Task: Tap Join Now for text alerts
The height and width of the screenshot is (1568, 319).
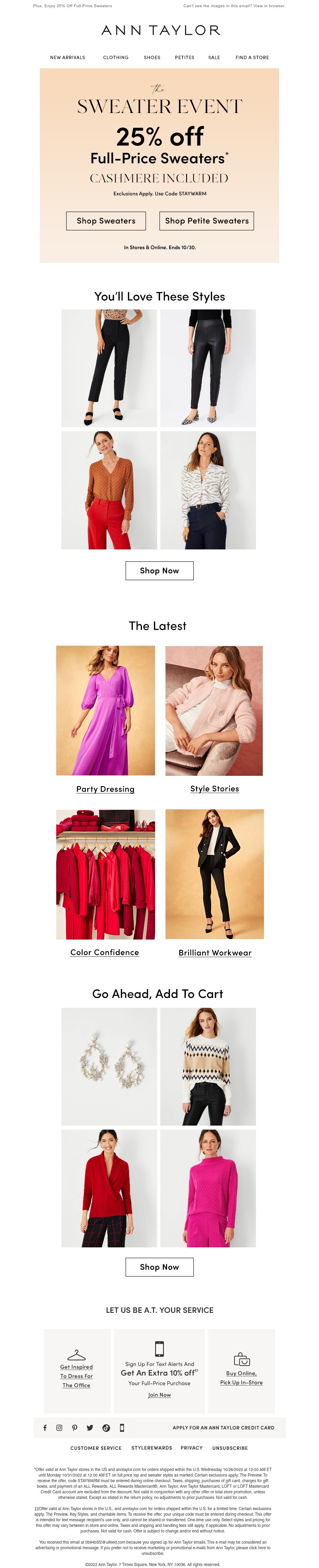Action: point(159,1395)
